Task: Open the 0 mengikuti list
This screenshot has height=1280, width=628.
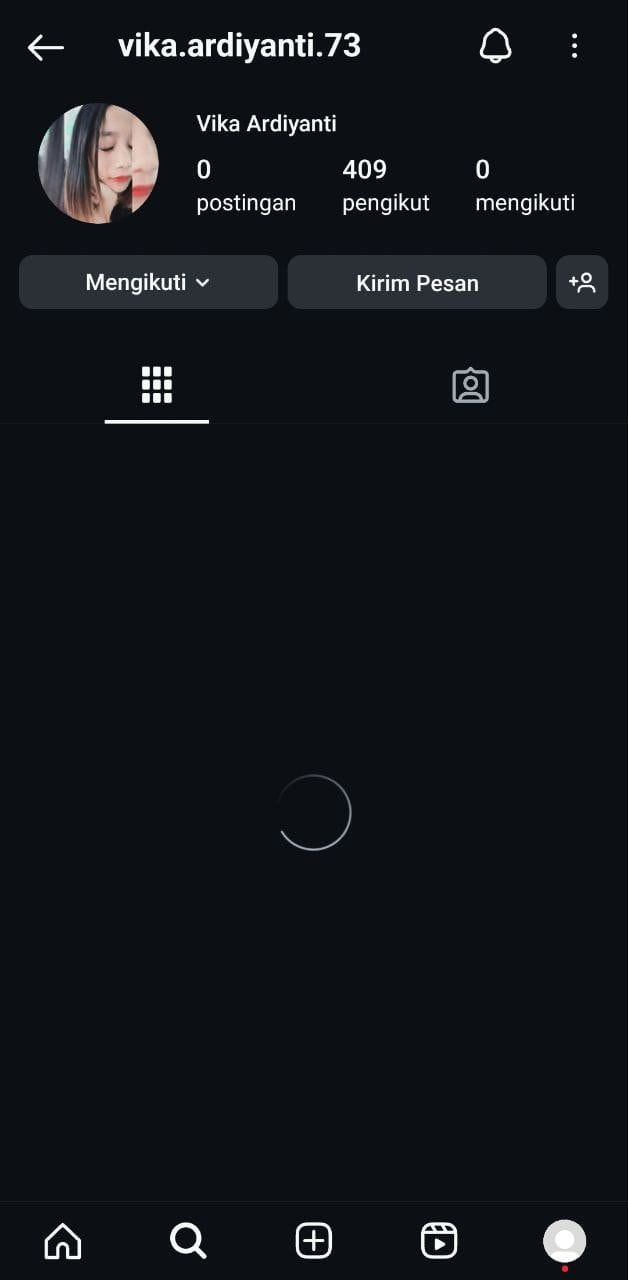Action: (524, 185)
